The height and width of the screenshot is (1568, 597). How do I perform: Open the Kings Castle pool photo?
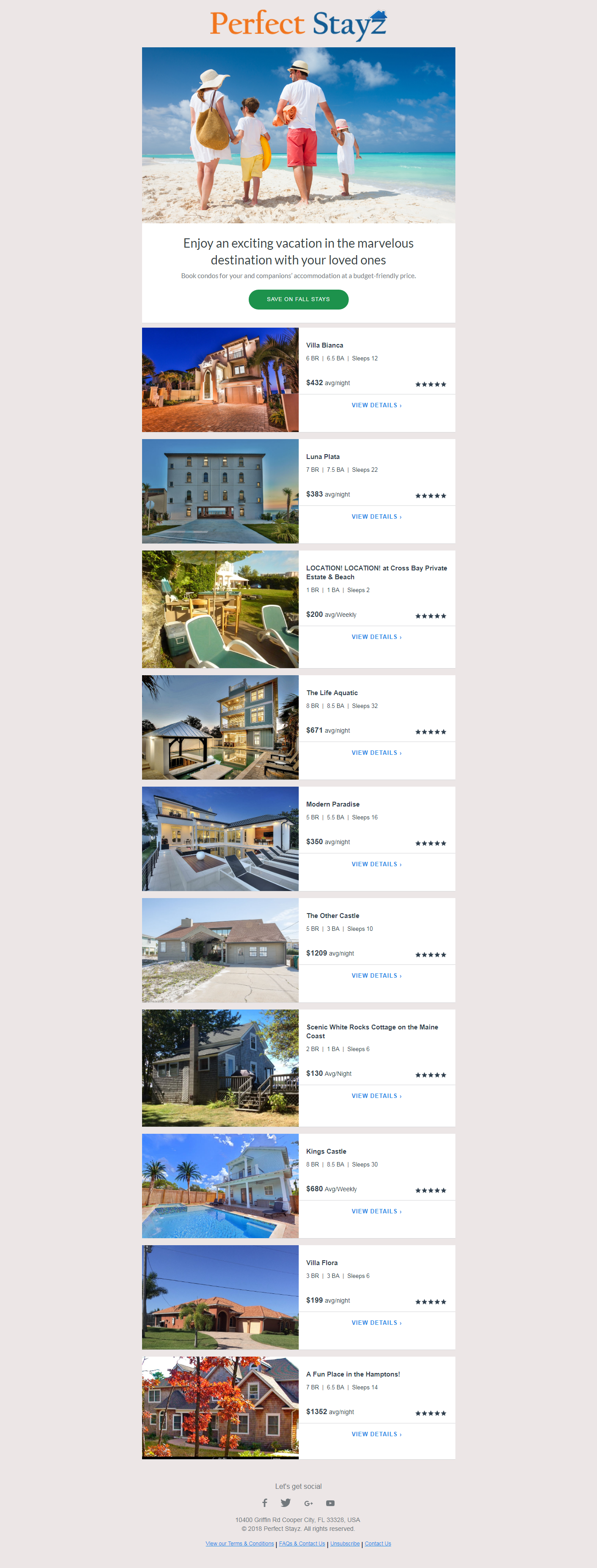[x=220, y=1186]
